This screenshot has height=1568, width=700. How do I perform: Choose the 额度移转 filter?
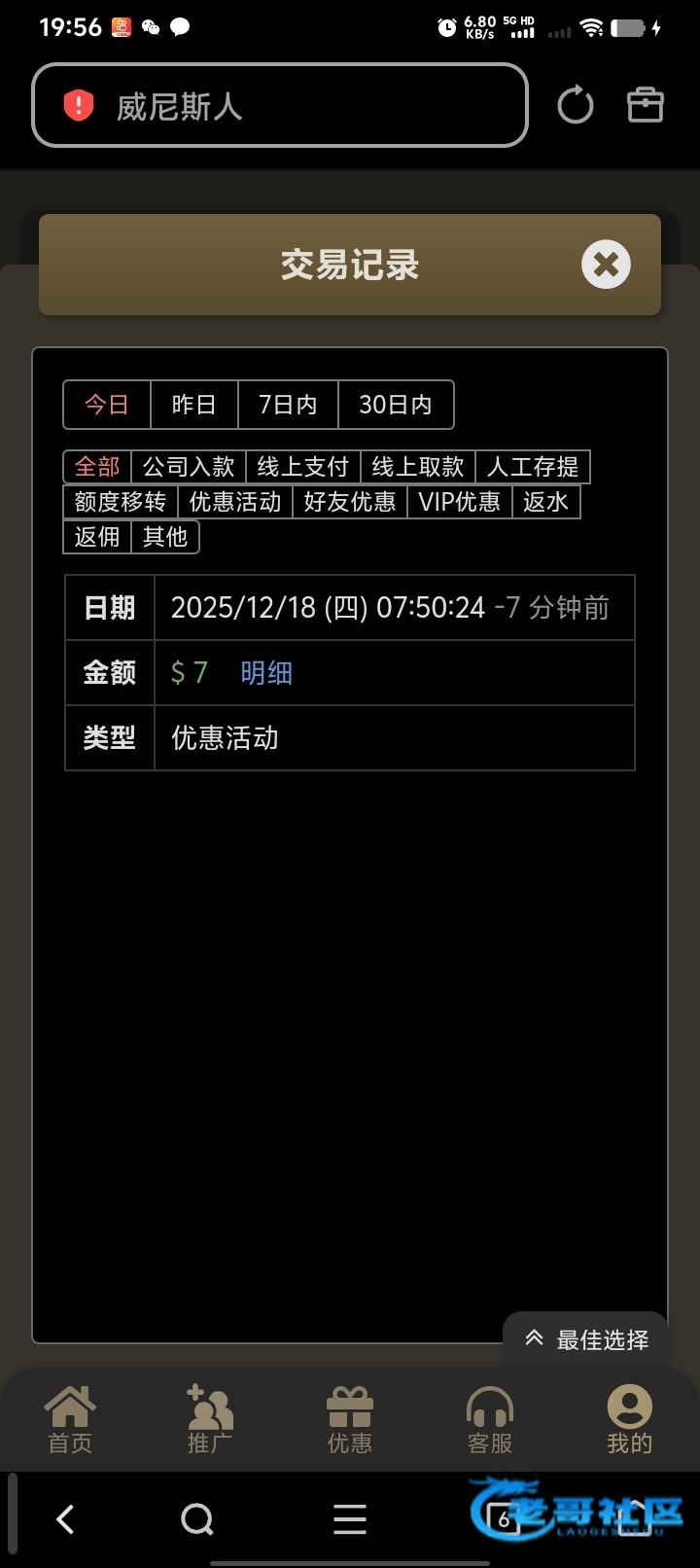pos(121,502)
